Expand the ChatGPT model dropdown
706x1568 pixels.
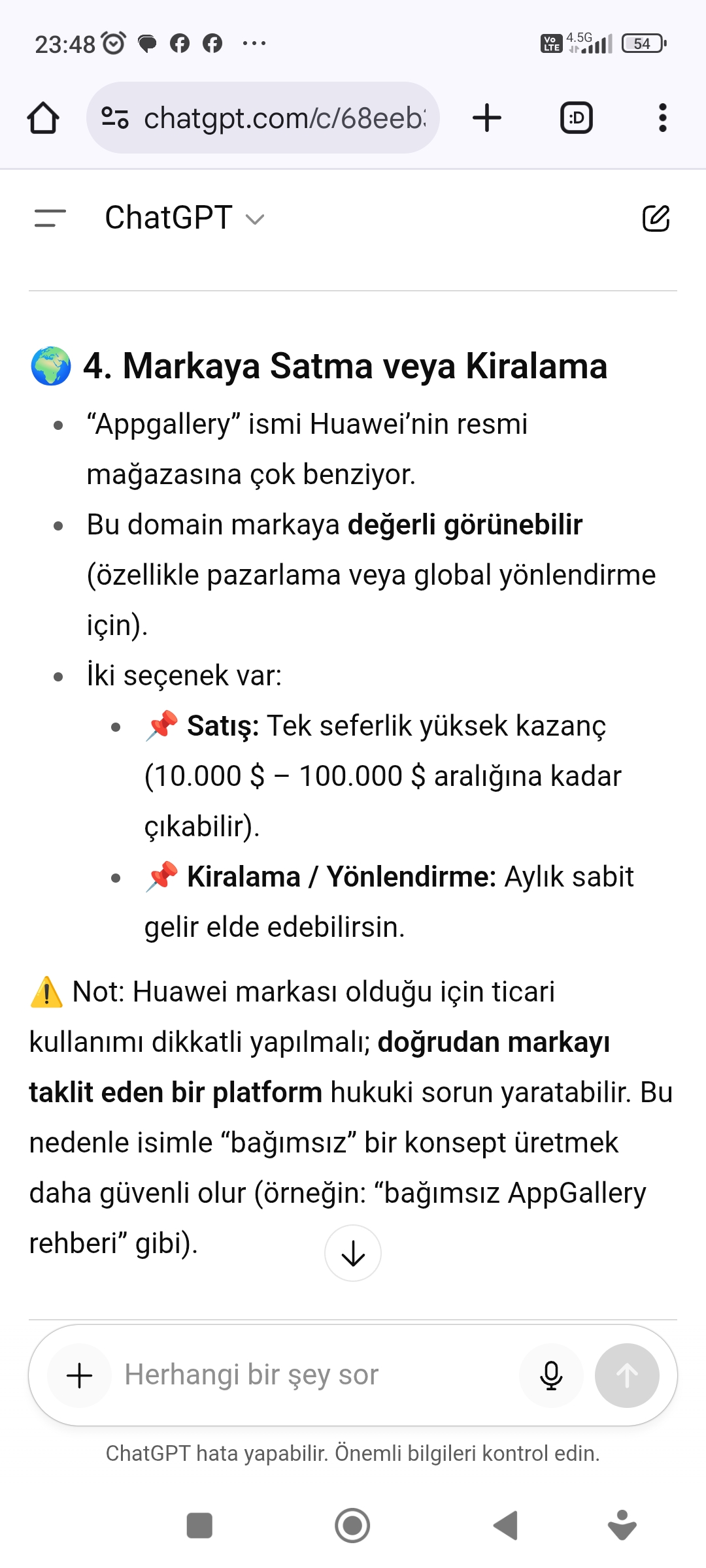pyautogui.click(x=185, y=218)
